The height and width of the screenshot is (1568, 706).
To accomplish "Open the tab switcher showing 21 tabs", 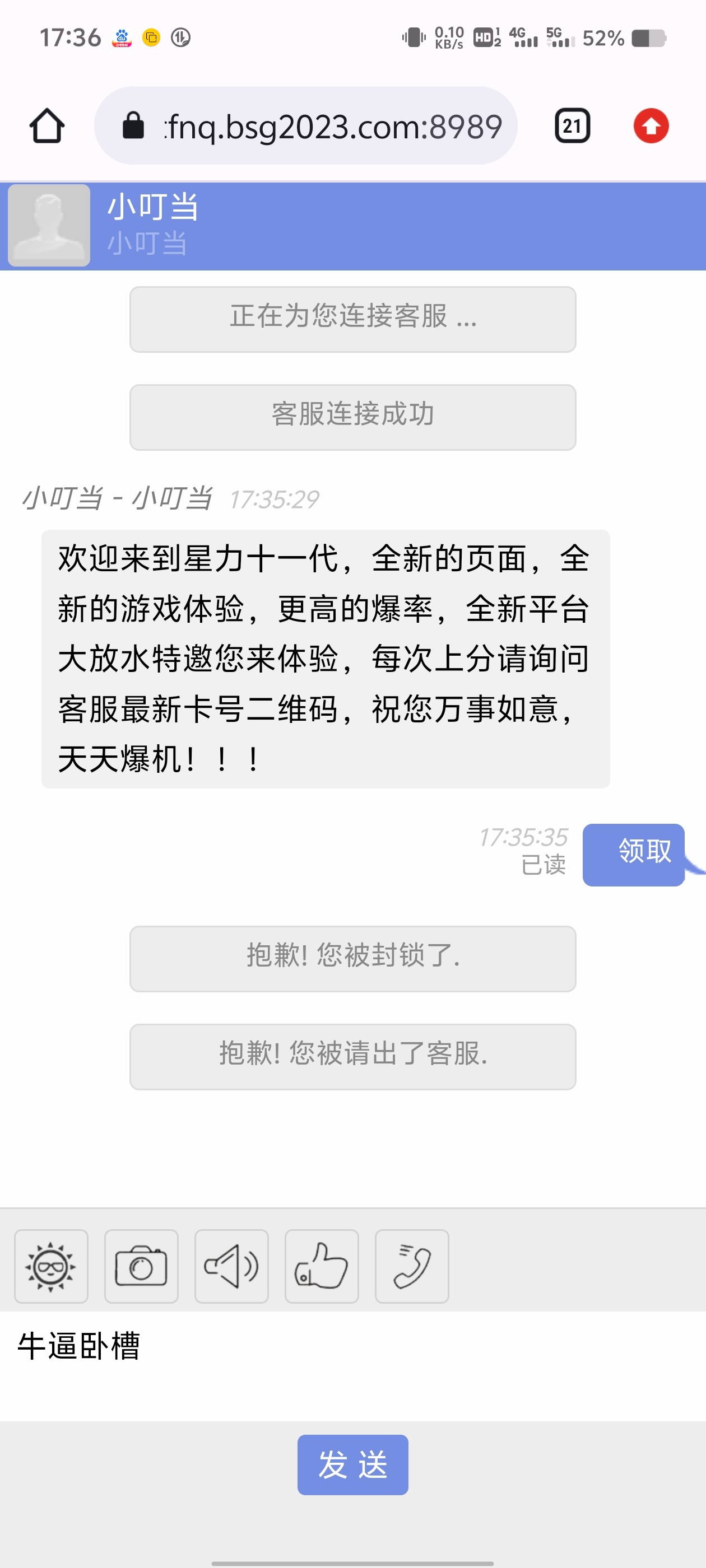I will click(572, 126).
